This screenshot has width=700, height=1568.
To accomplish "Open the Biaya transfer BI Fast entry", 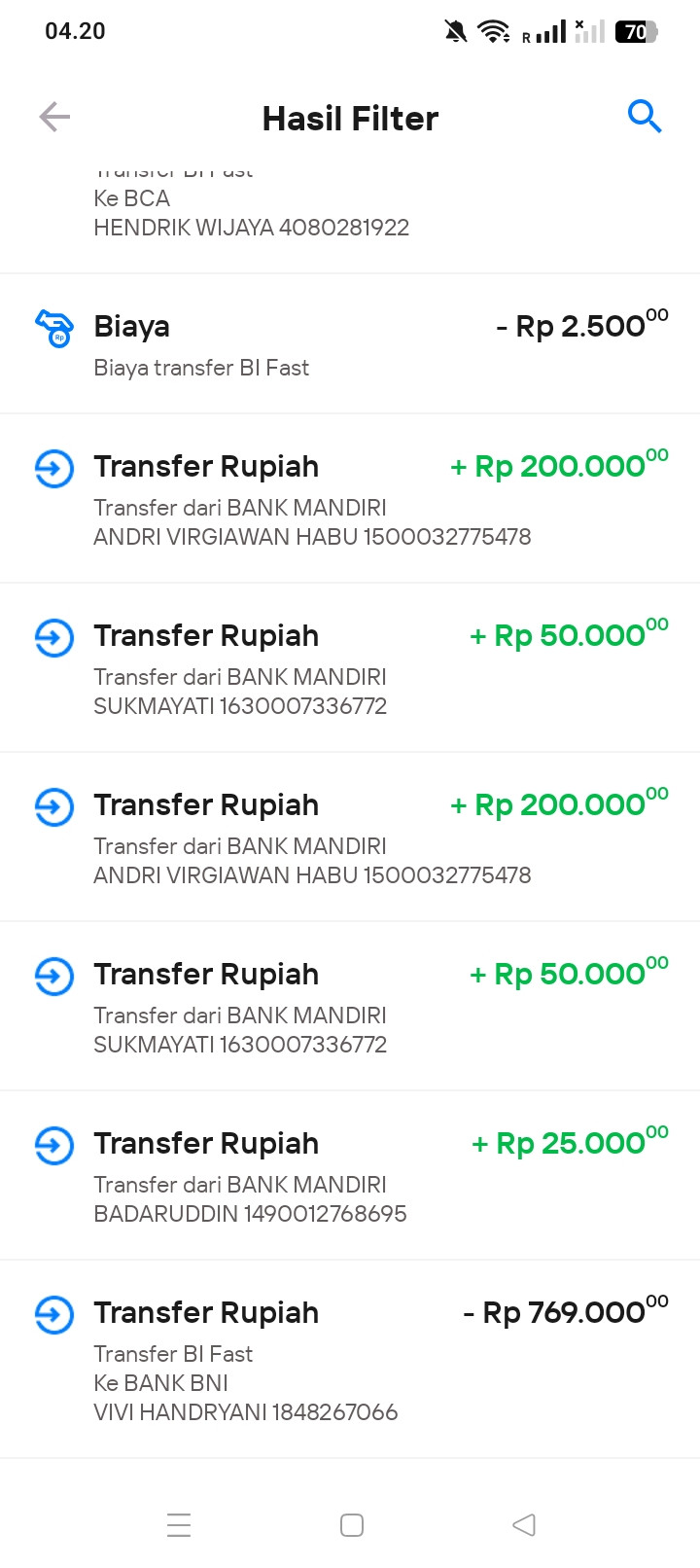I will pyautogui.click(x=350, y=344).
